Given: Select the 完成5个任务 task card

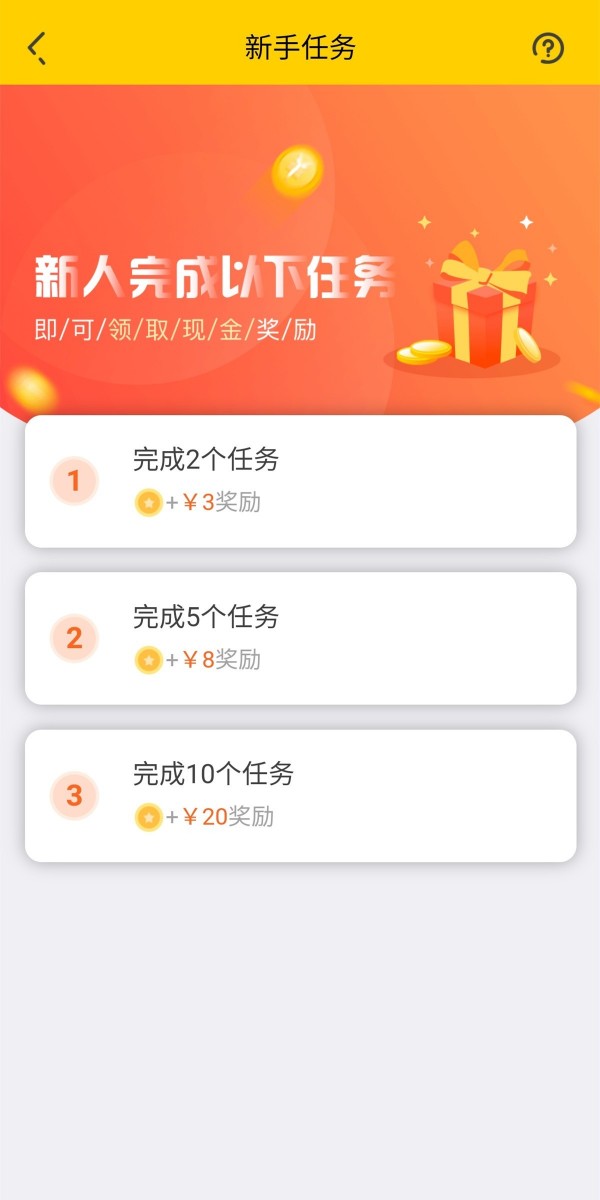Looking at the screenshot, I should point(300,638).
